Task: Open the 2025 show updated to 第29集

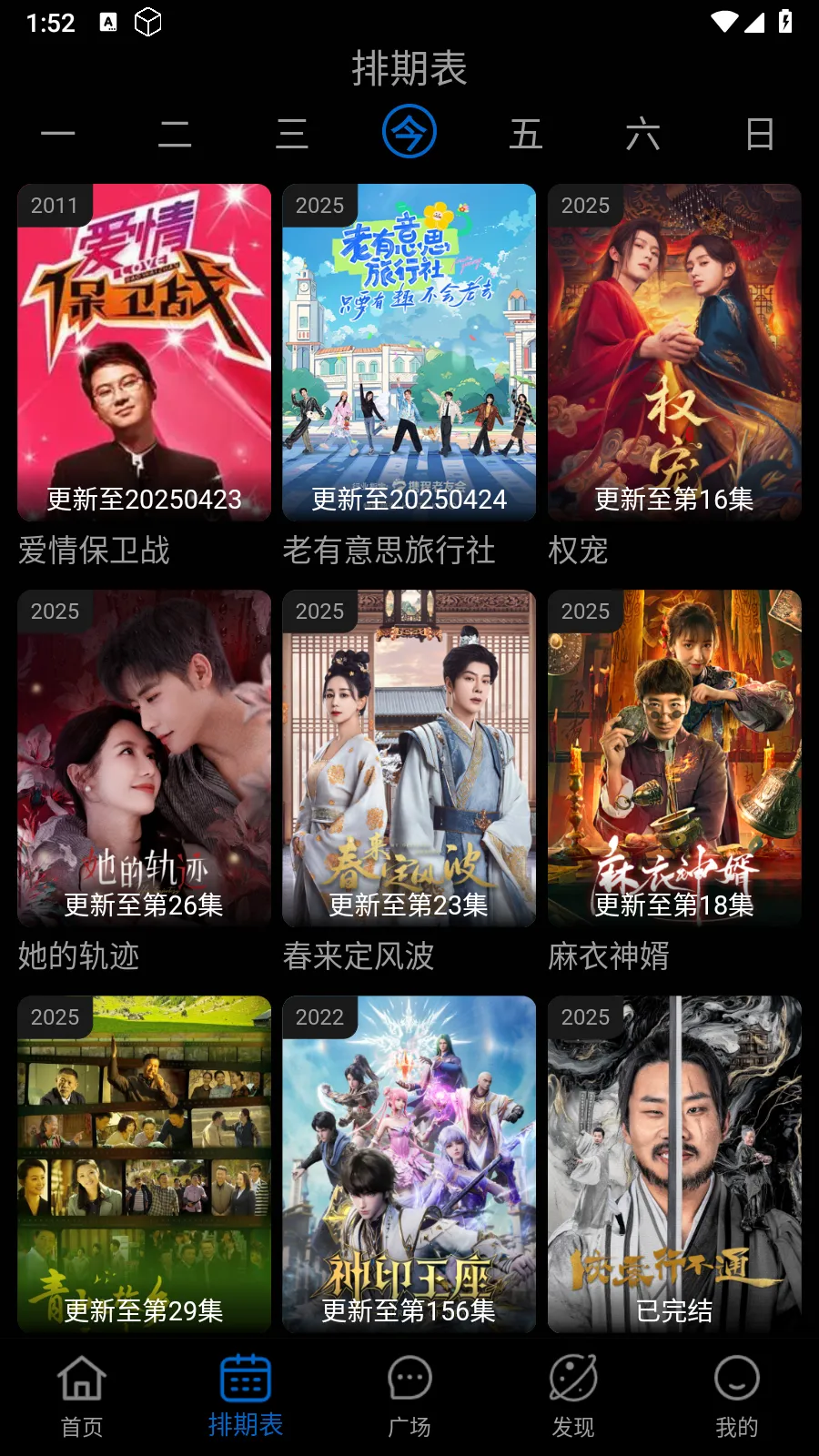Action: click(145, 1164)
